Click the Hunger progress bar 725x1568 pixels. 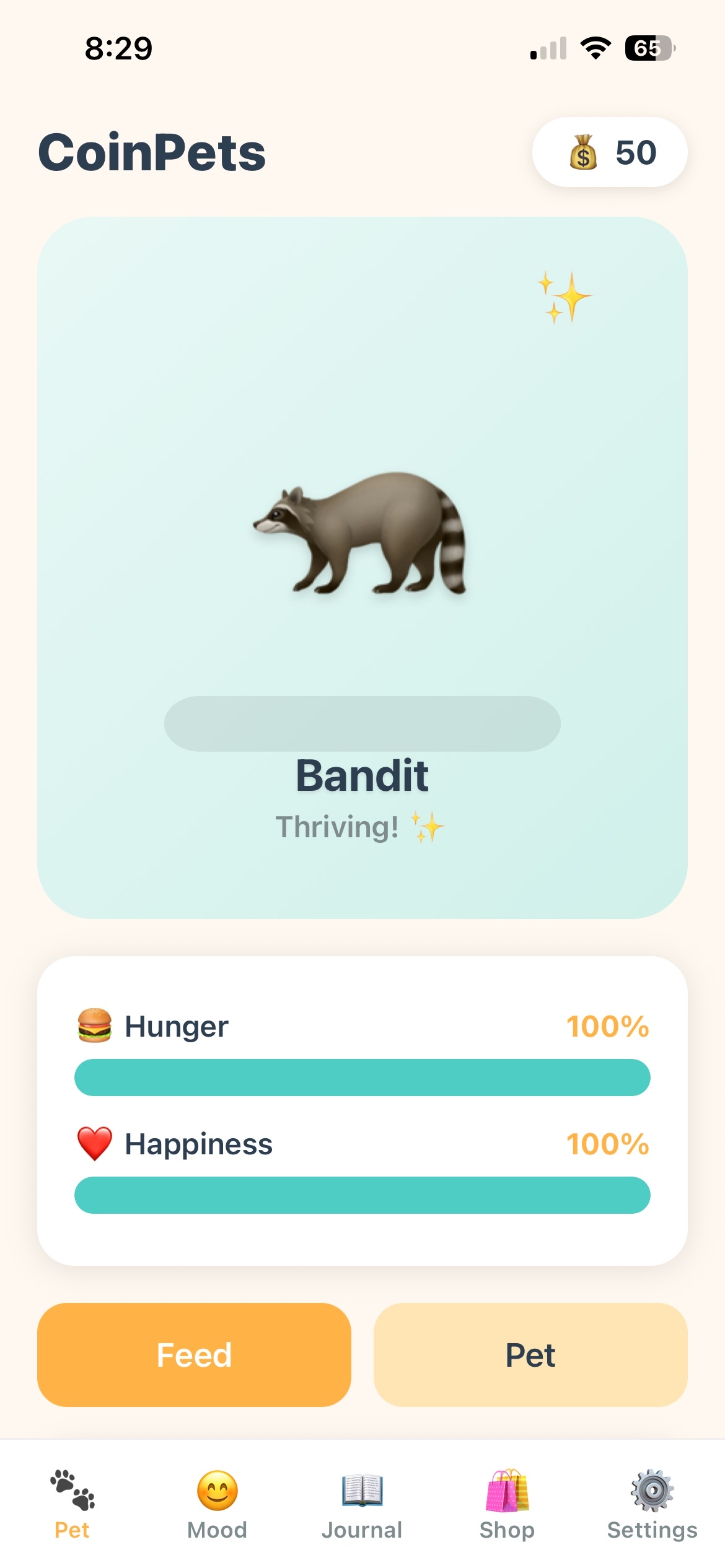pos(362,1077)
